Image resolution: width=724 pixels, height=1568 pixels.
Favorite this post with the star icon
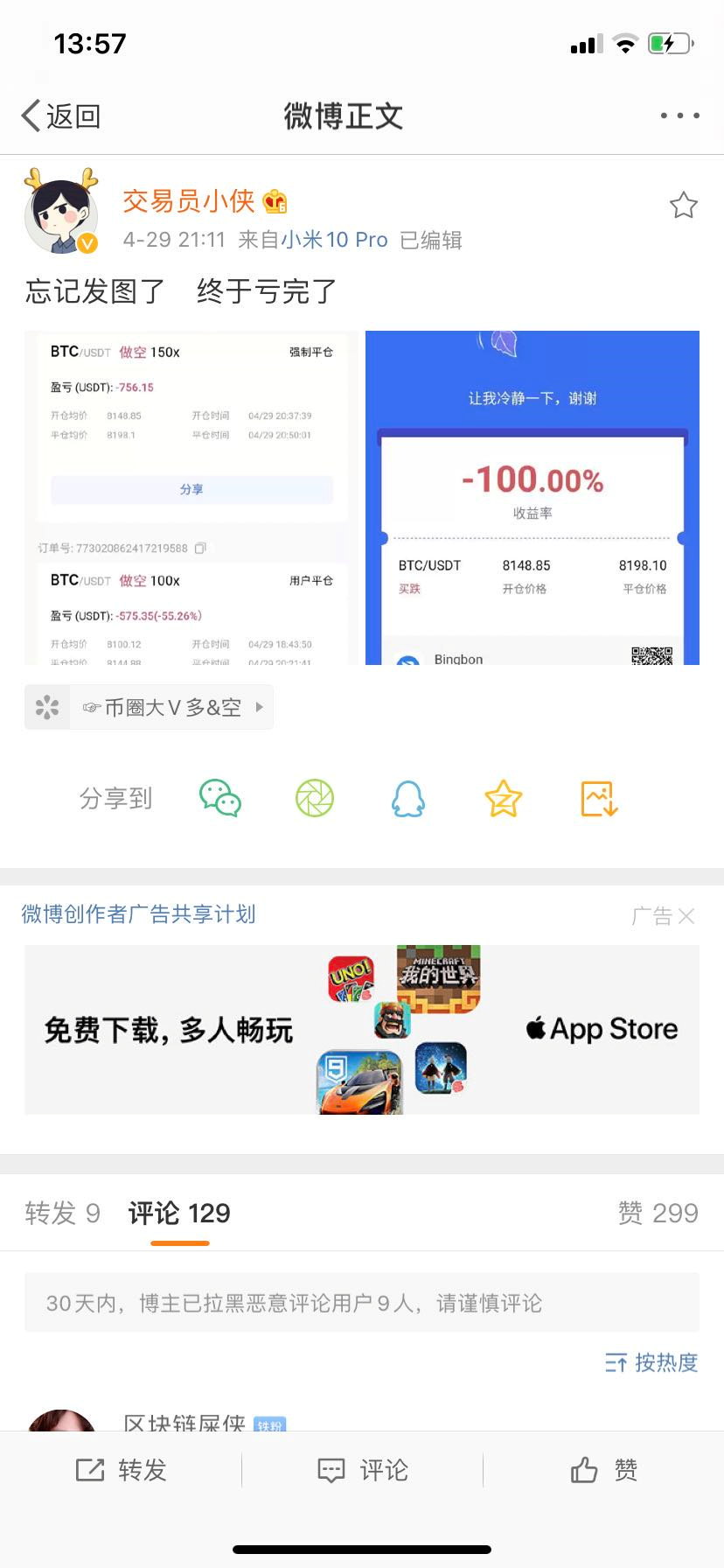click(683, 206)
